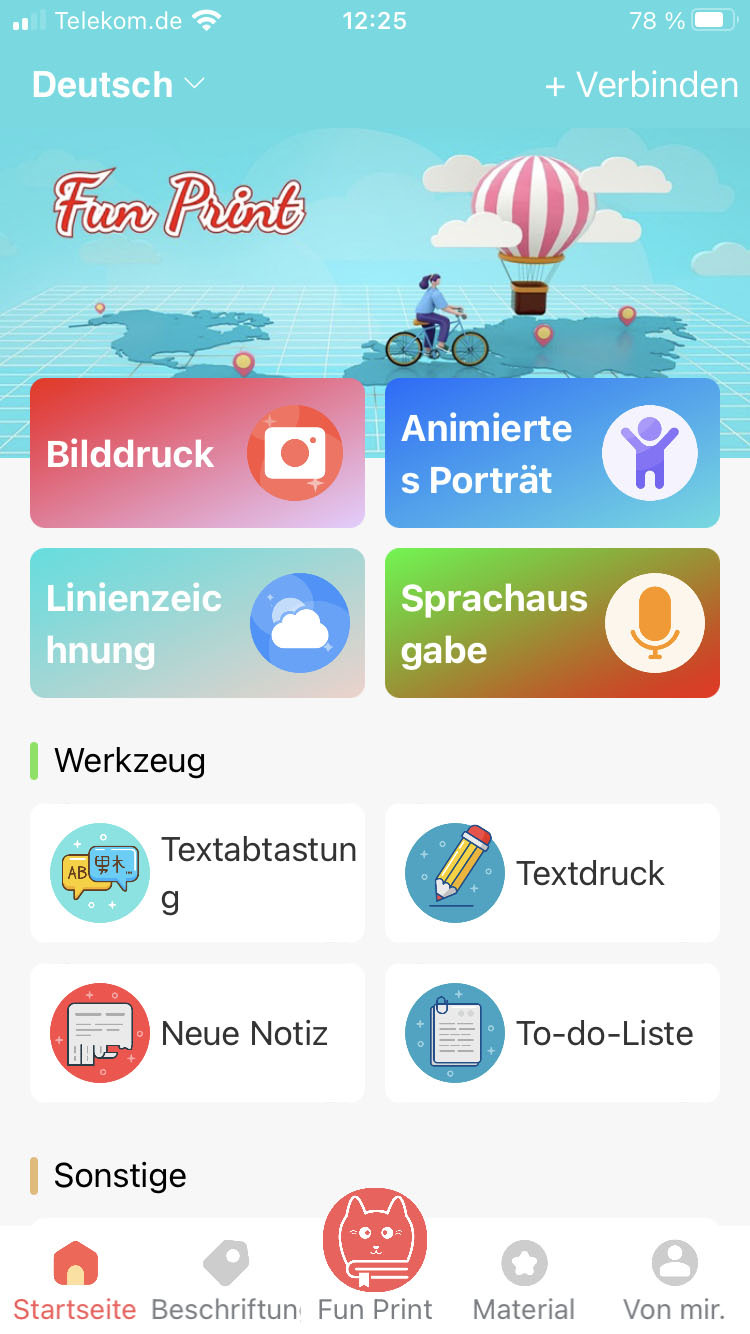Open the Von mir. profile tab
The image size is (750, 1334).
[674, 1280]
